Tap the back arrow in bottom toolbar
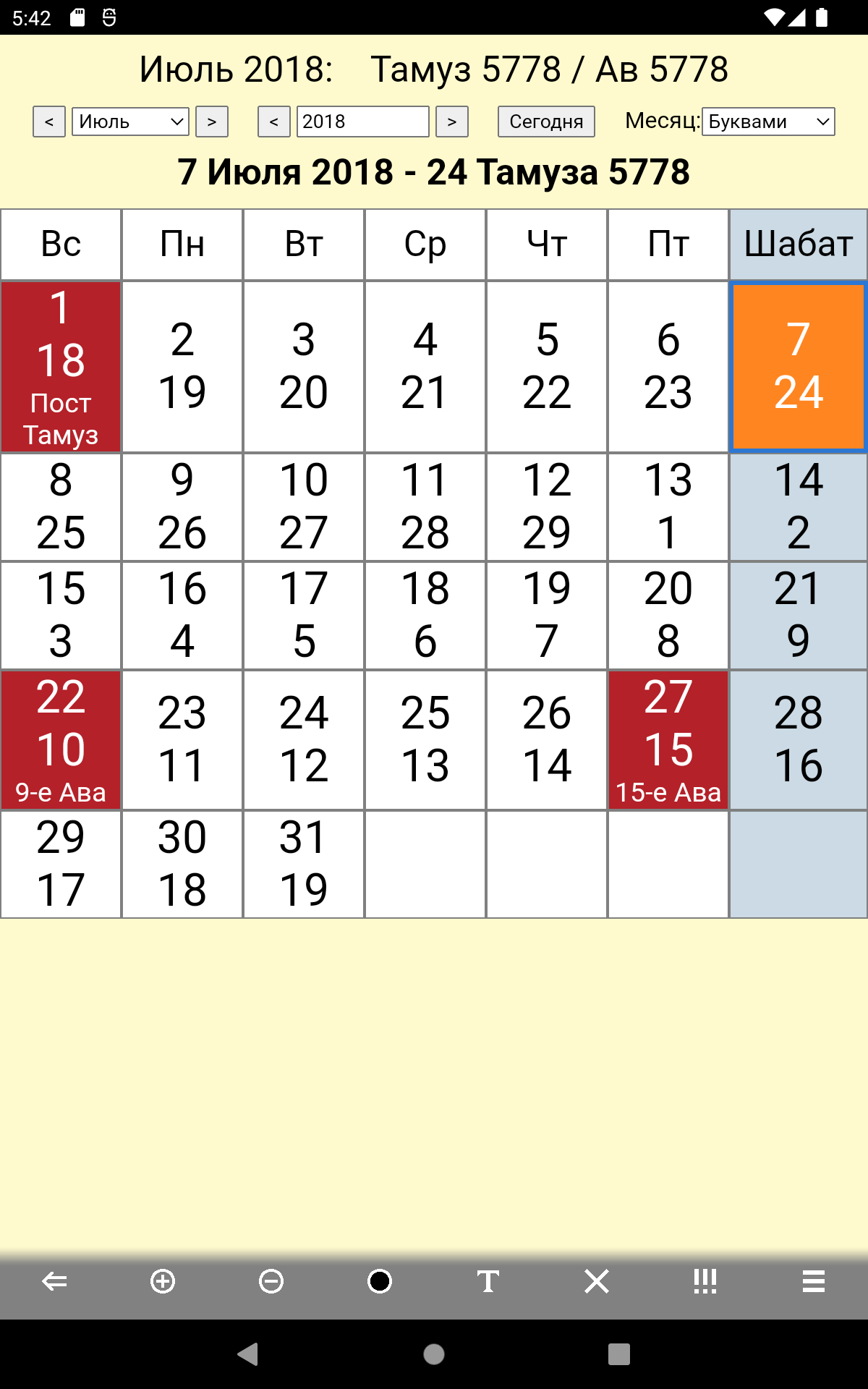Image resolution: width=868 pixels, height=1389 pixels. pyautogui.click(x=54, y=1281)
